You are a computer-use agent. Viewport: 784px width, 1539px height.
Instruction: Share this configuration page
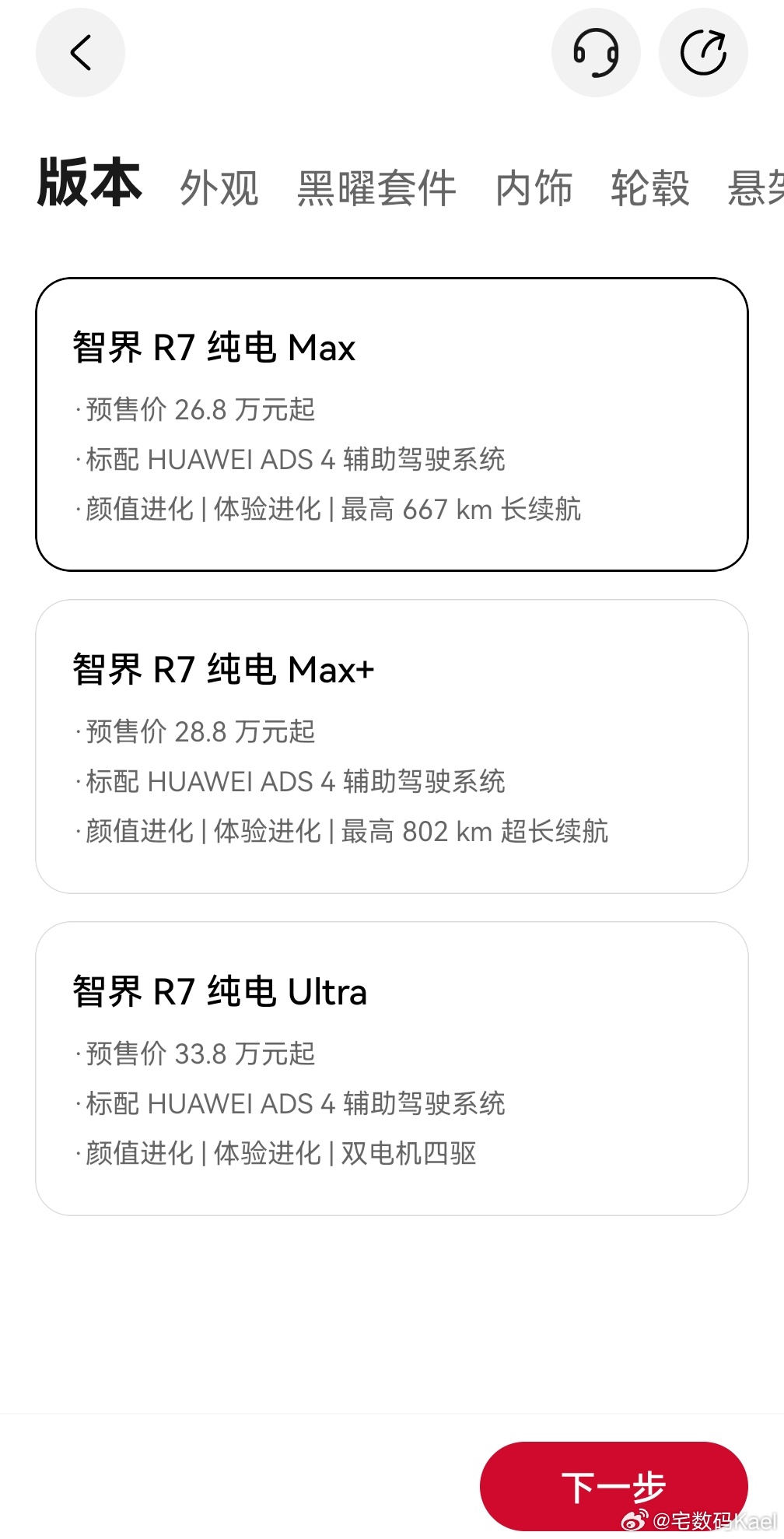703,53
